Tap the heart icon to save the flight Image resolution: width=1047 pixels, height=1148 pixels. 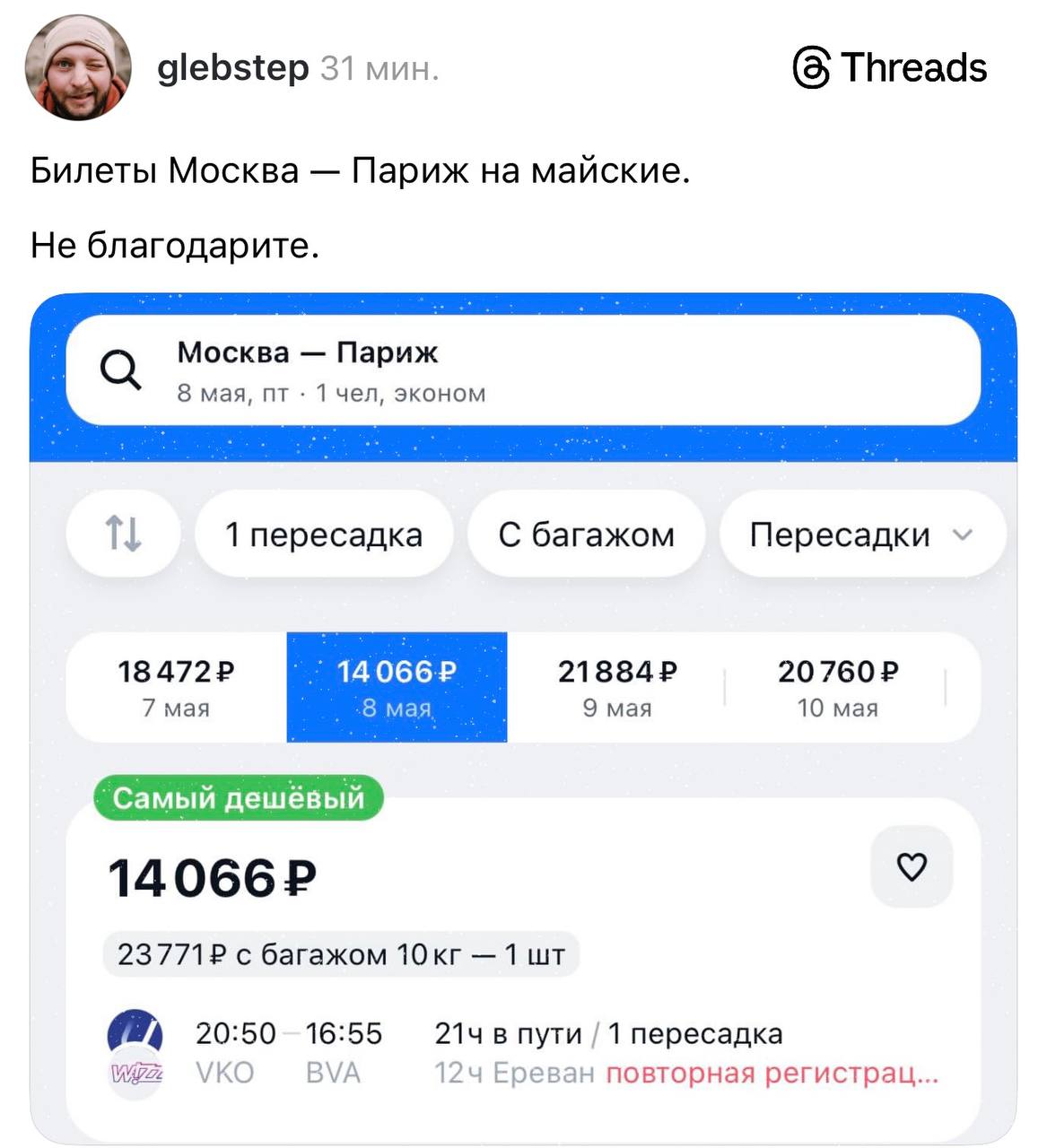912,867
